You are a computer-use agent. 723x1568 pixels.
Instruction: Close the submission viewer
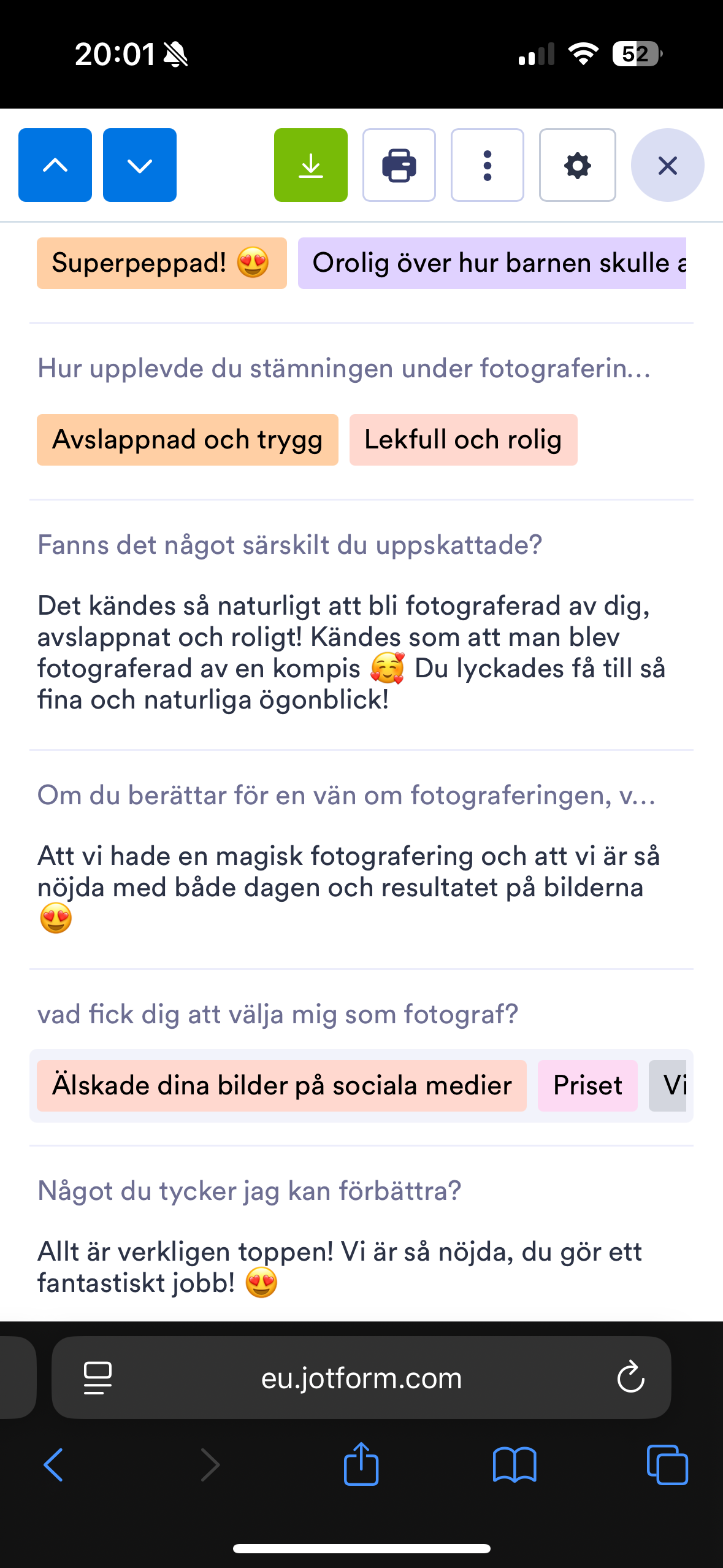coord(668,165)
